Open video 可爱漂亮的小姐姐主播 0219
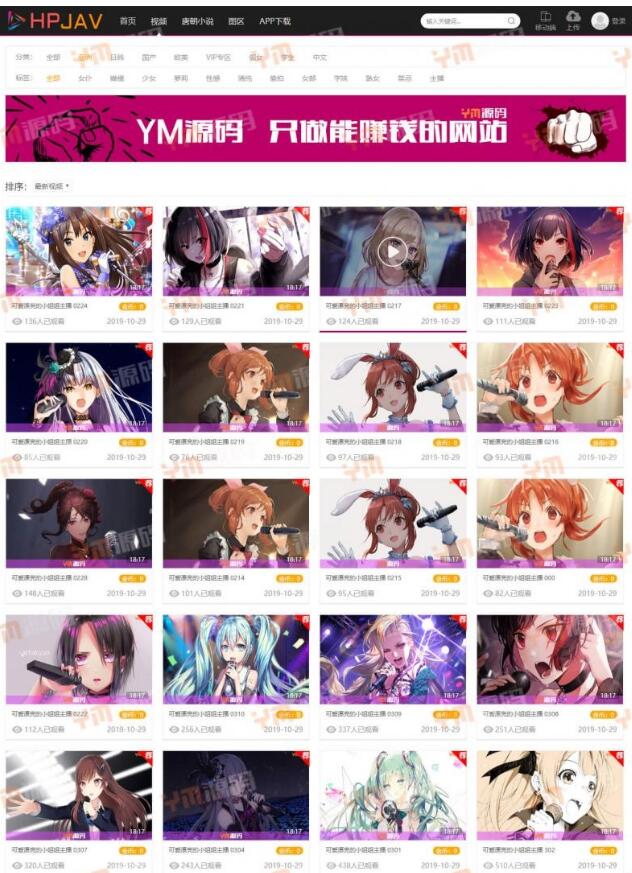 (236, 387)
